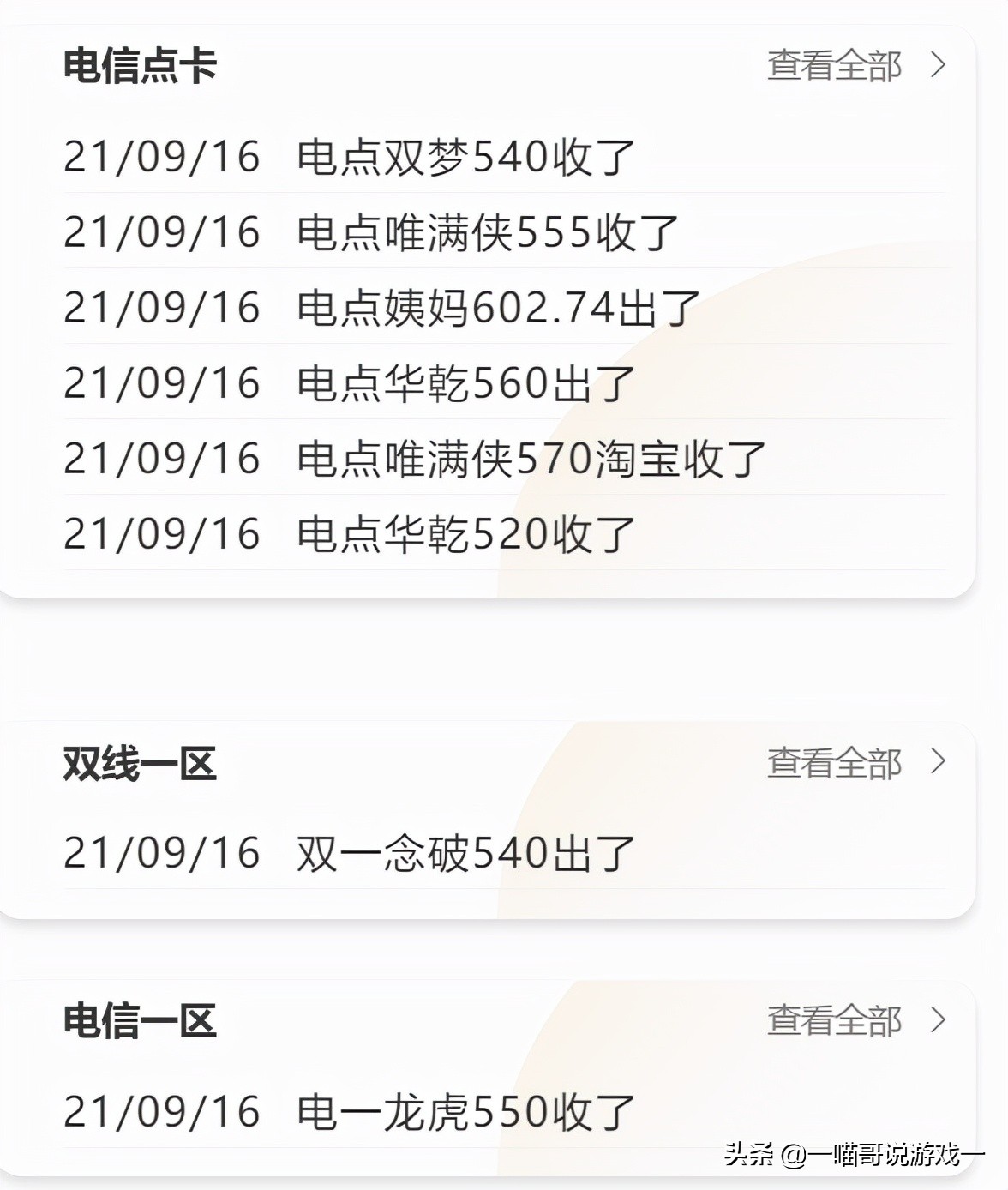Click the date 21/09/16 on the first row
The width and height of the screenshot is (1008, 1190).
coord(163,157)
